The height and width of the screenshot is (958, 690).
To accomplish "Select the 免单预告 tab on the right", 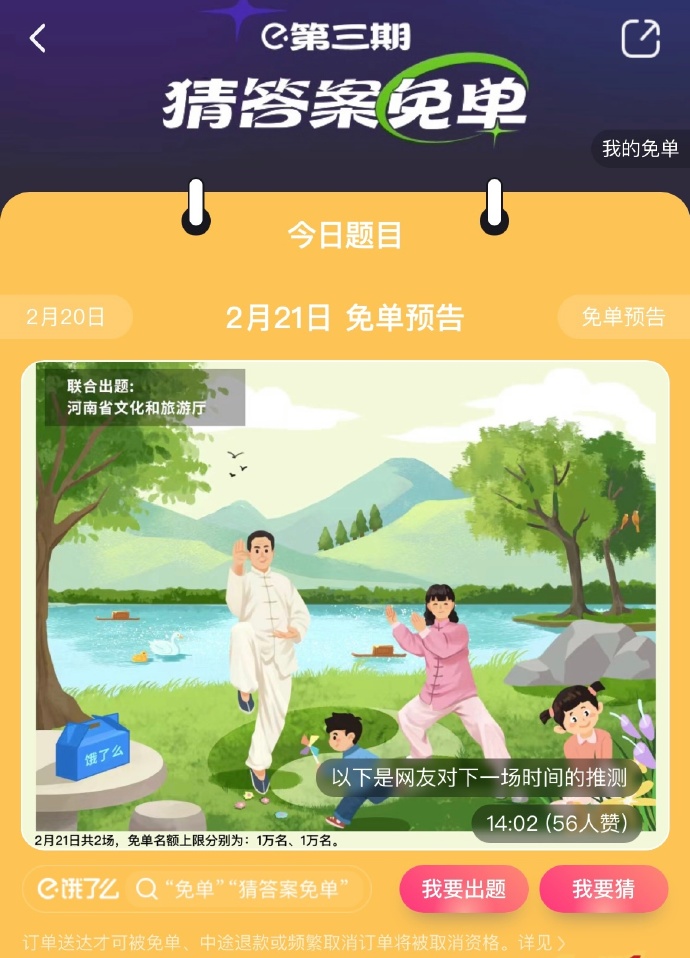I will (x=623, y=317).
